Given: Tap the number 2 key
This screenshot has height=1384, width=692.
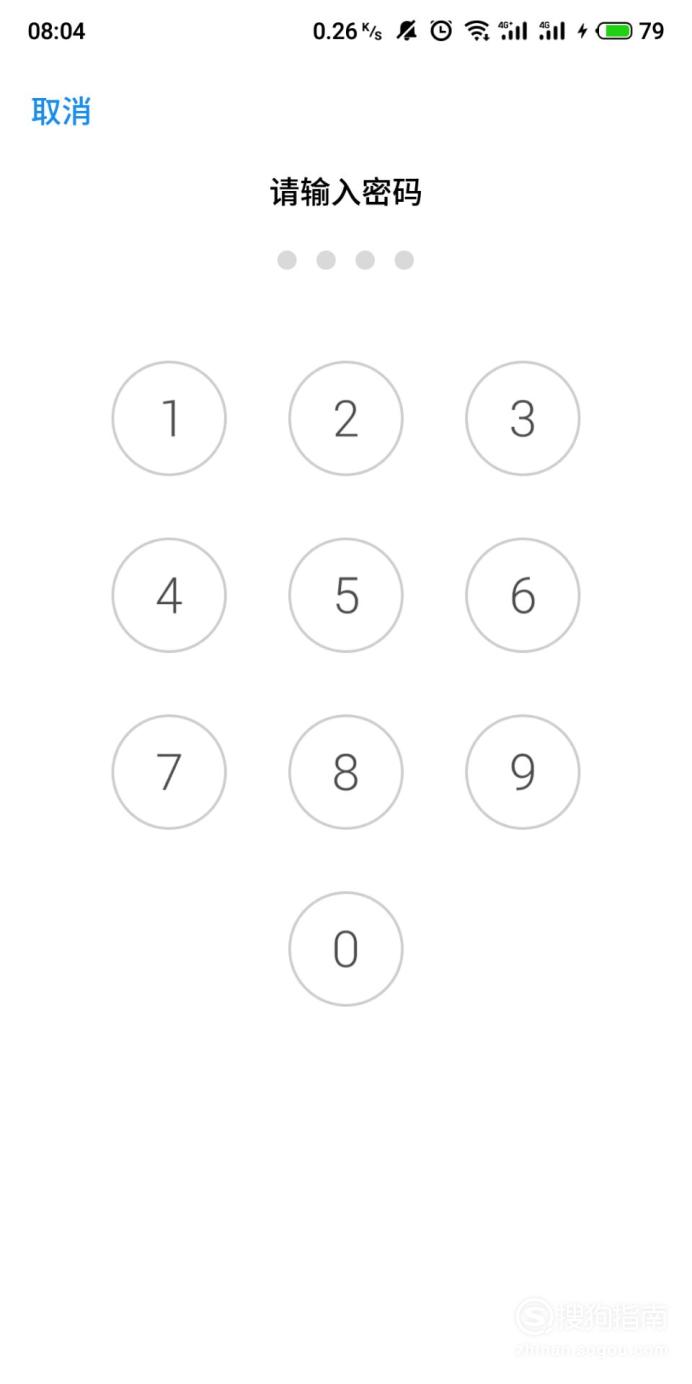Looking at the screenshot, I should point(346,418).
